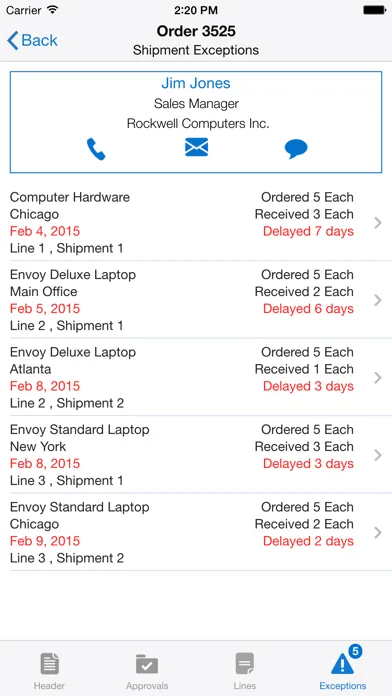This screenshot has width=392, height=696.
Task: Open Envoy Standard Laptop Chicago row
Action: coord(196,532)
